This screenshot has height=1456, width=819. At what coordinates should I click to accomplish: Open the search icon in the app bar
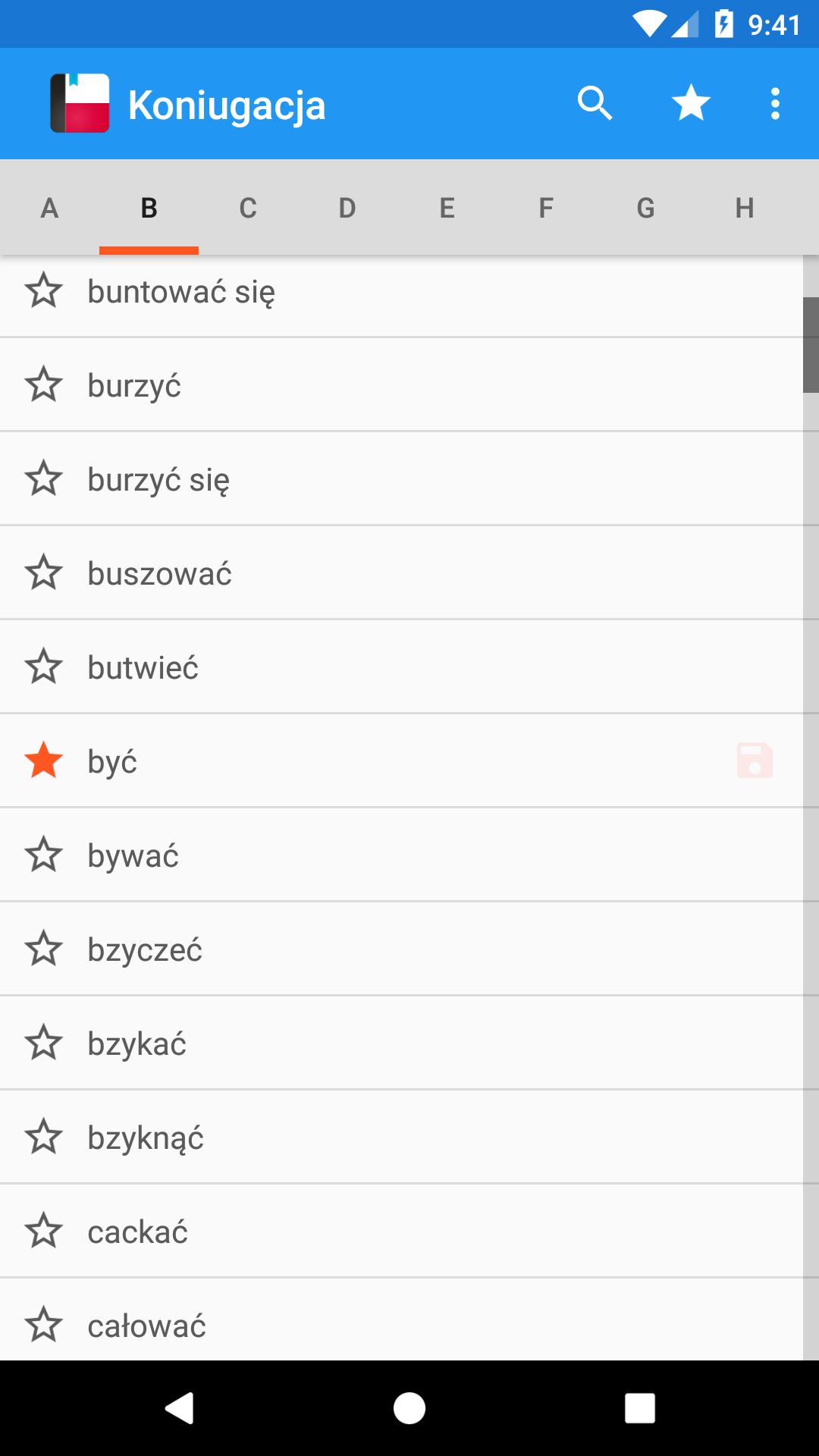click(595, 103)
